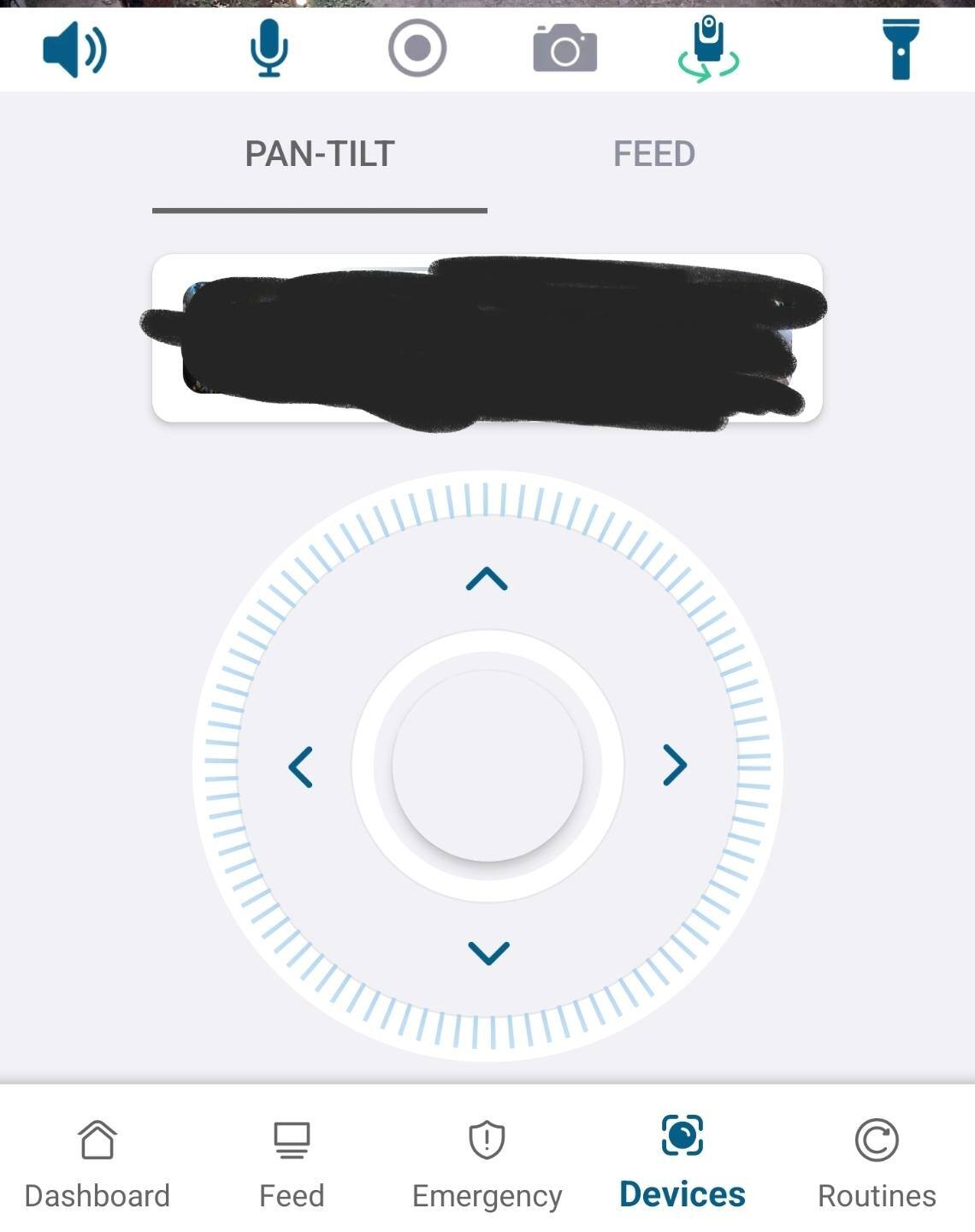Go to the Dashboard tab
The image size is (975, 1232).
[97, 1162]
